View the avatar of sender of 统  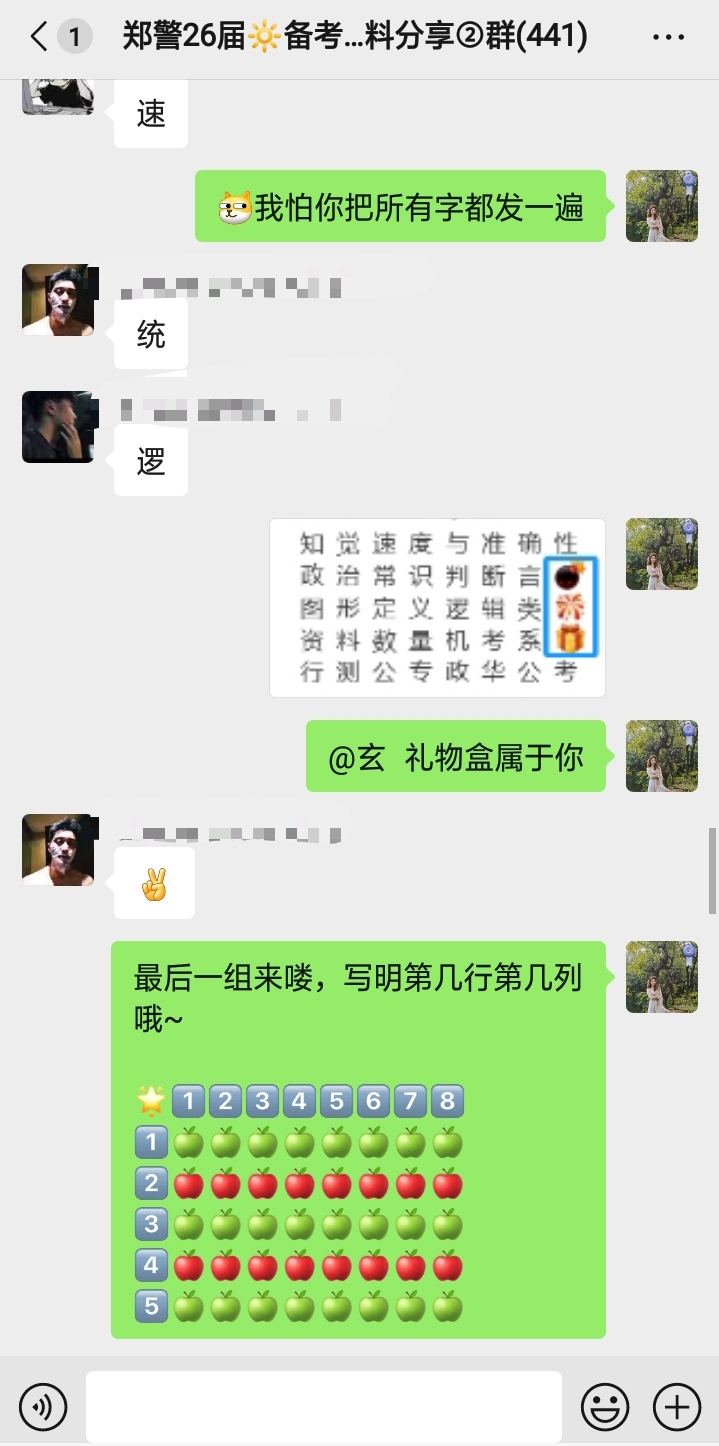click(x=58, y=300)
